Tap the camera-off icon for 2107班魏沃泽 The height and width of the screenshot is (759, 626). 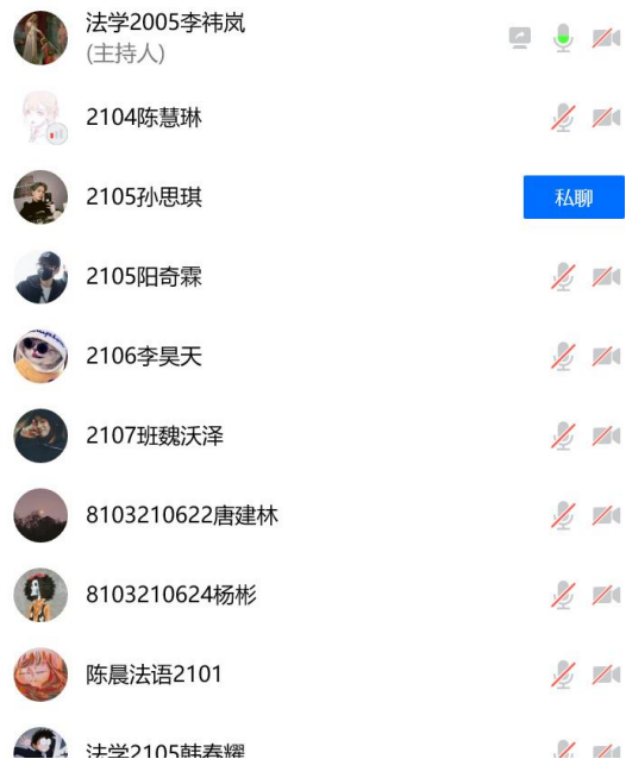click(605, 436)
